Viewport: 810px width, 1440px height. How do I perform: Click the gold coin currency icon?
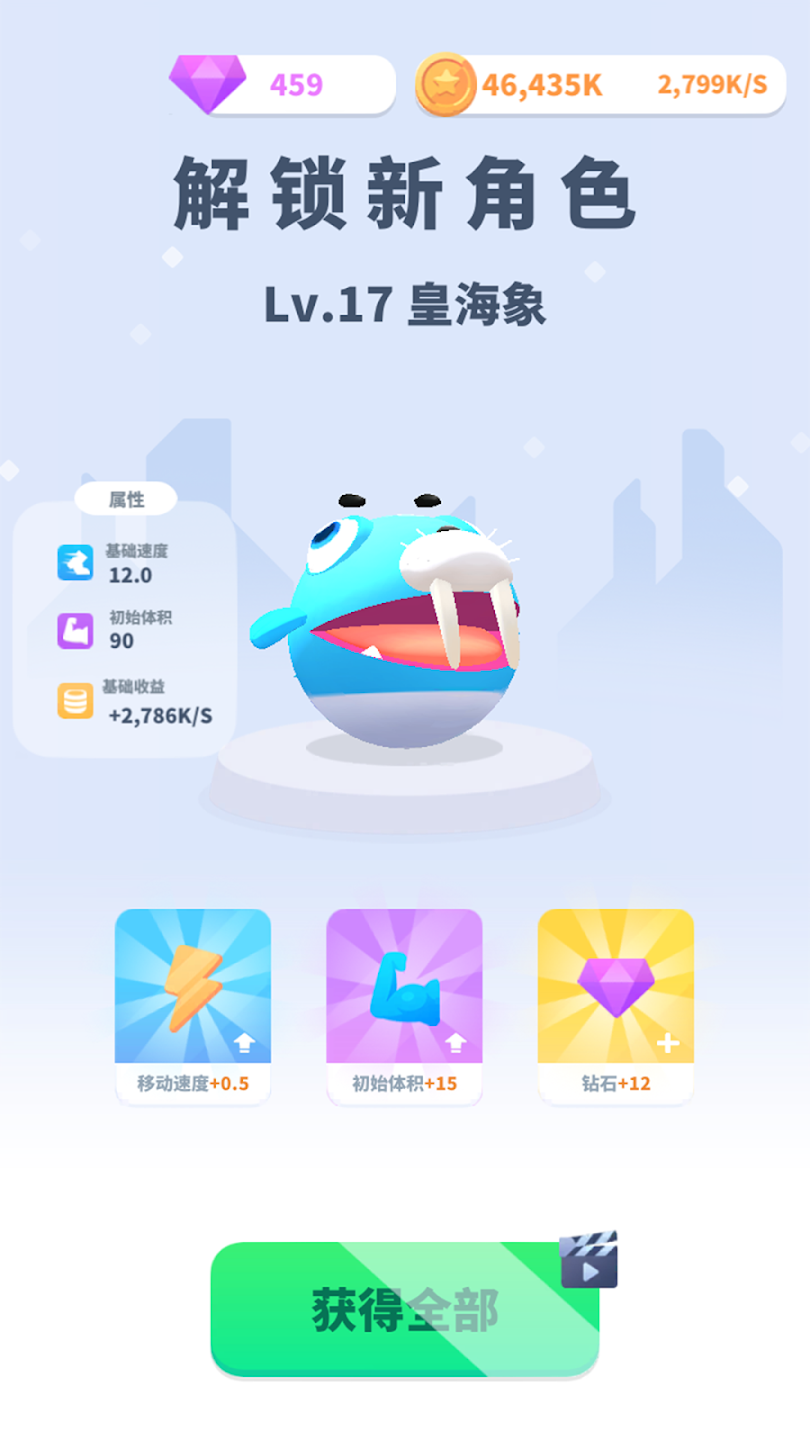(x=447, y=82)
